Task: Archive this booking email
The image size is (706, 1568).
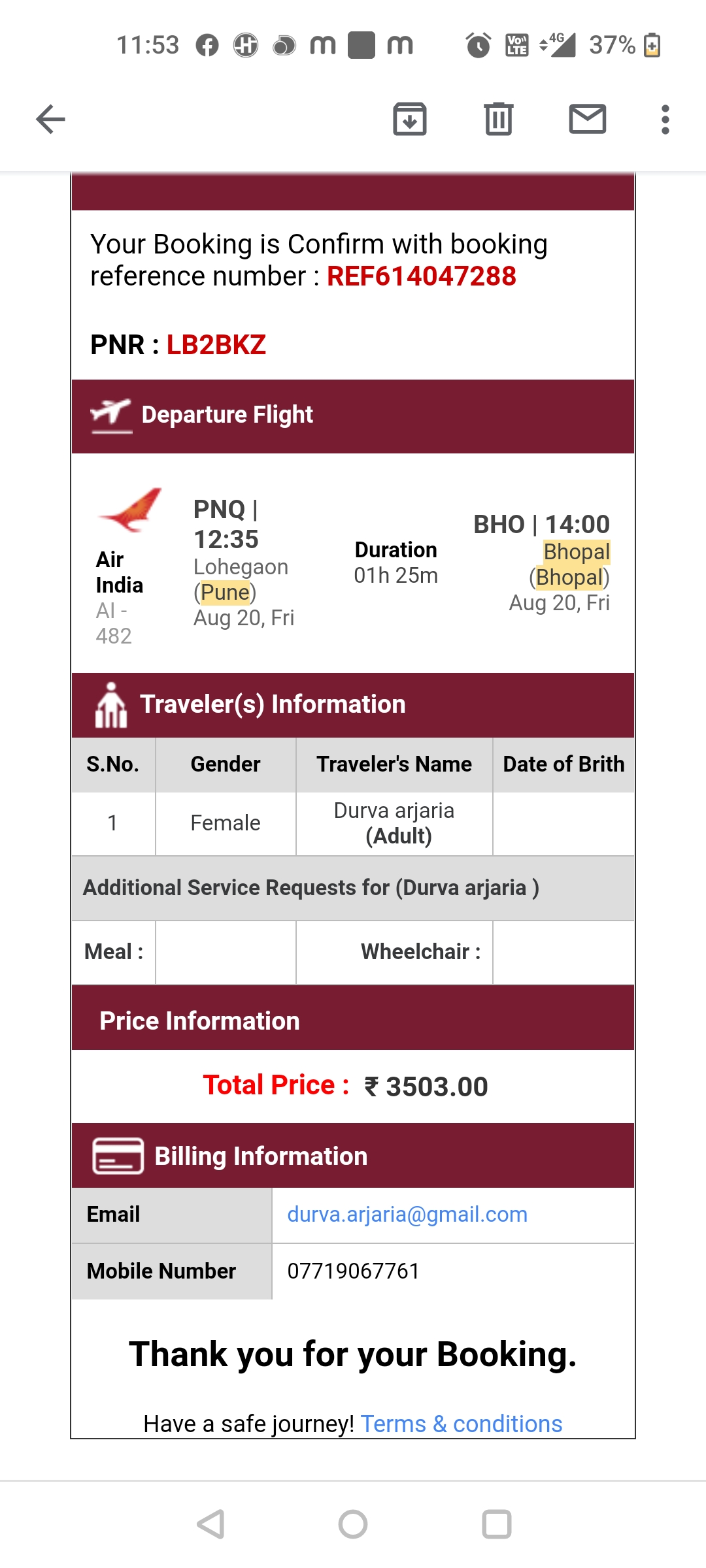Action: coord(410,120)
